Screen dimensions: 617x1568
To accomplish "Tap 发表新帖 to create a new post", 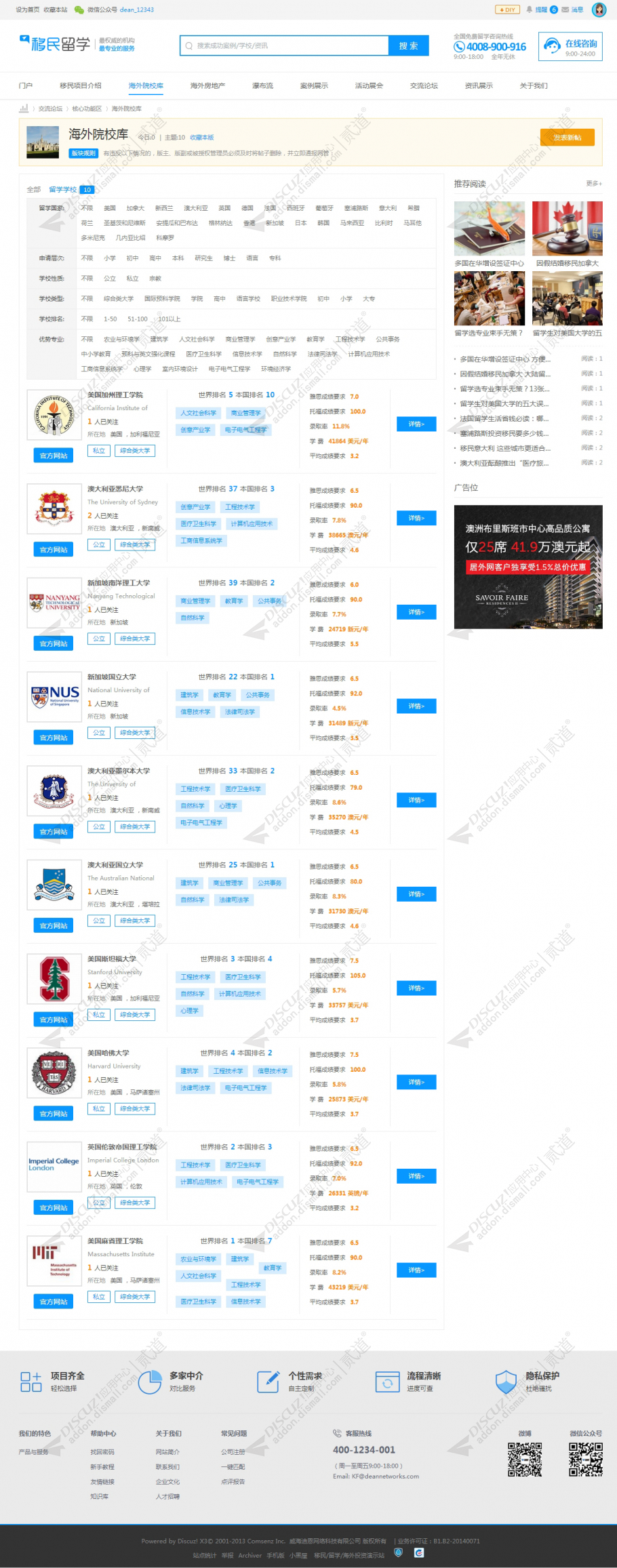I will [x=567, y=138].
